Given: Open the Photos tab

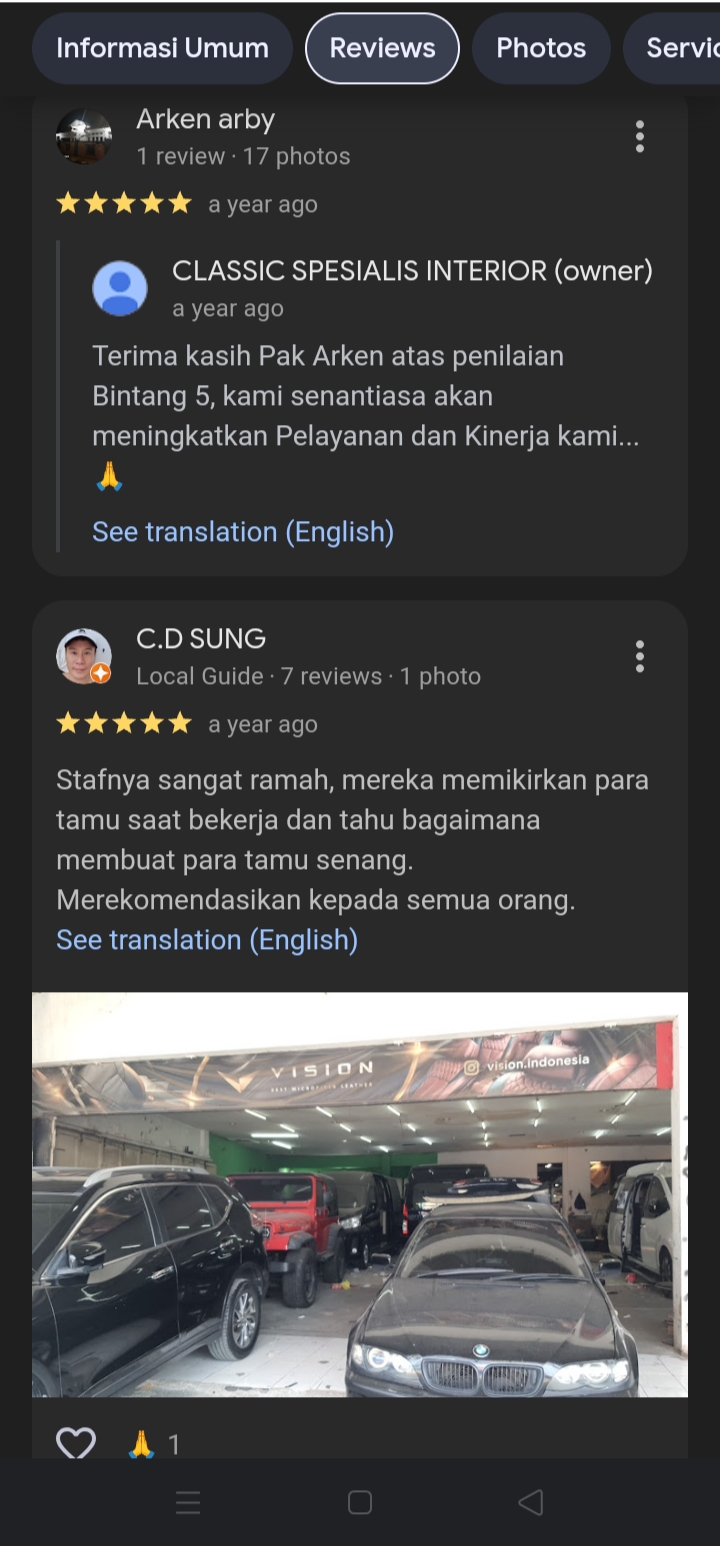Looking at the screenshot, I should click(540, 48).
